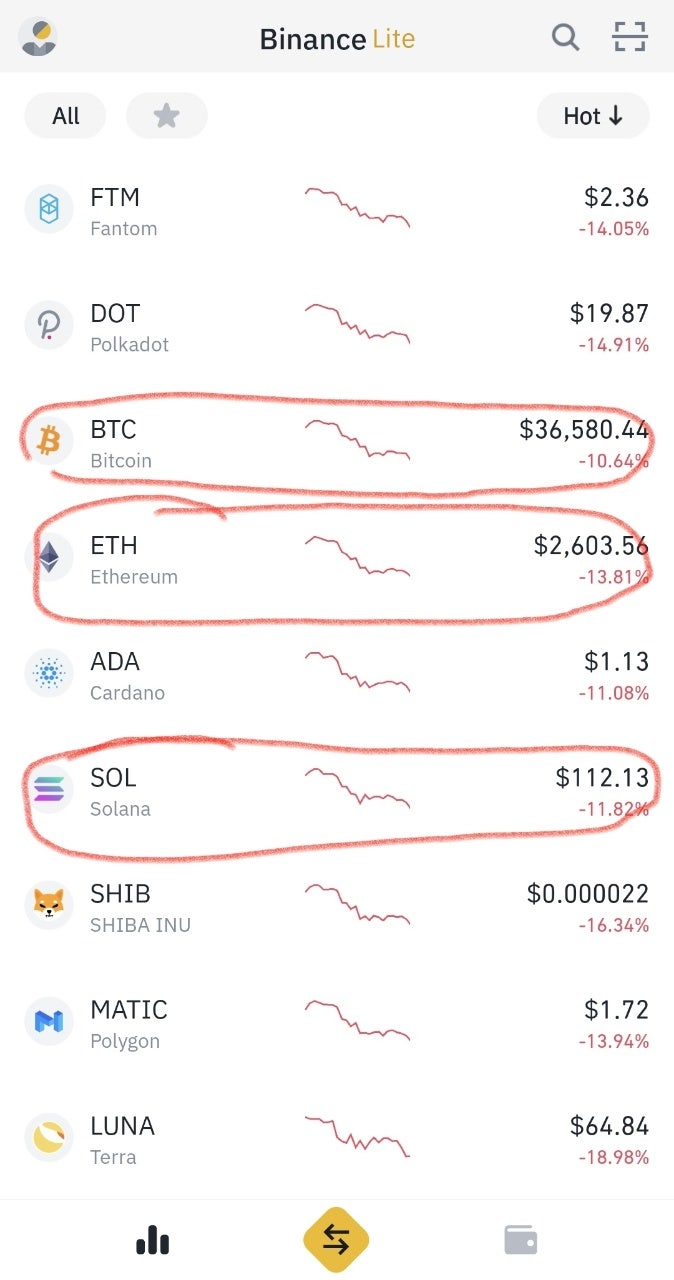Open the Hot sort dropdown
The height and width of the screenshot is (1280, 674).
coord(593,116)
